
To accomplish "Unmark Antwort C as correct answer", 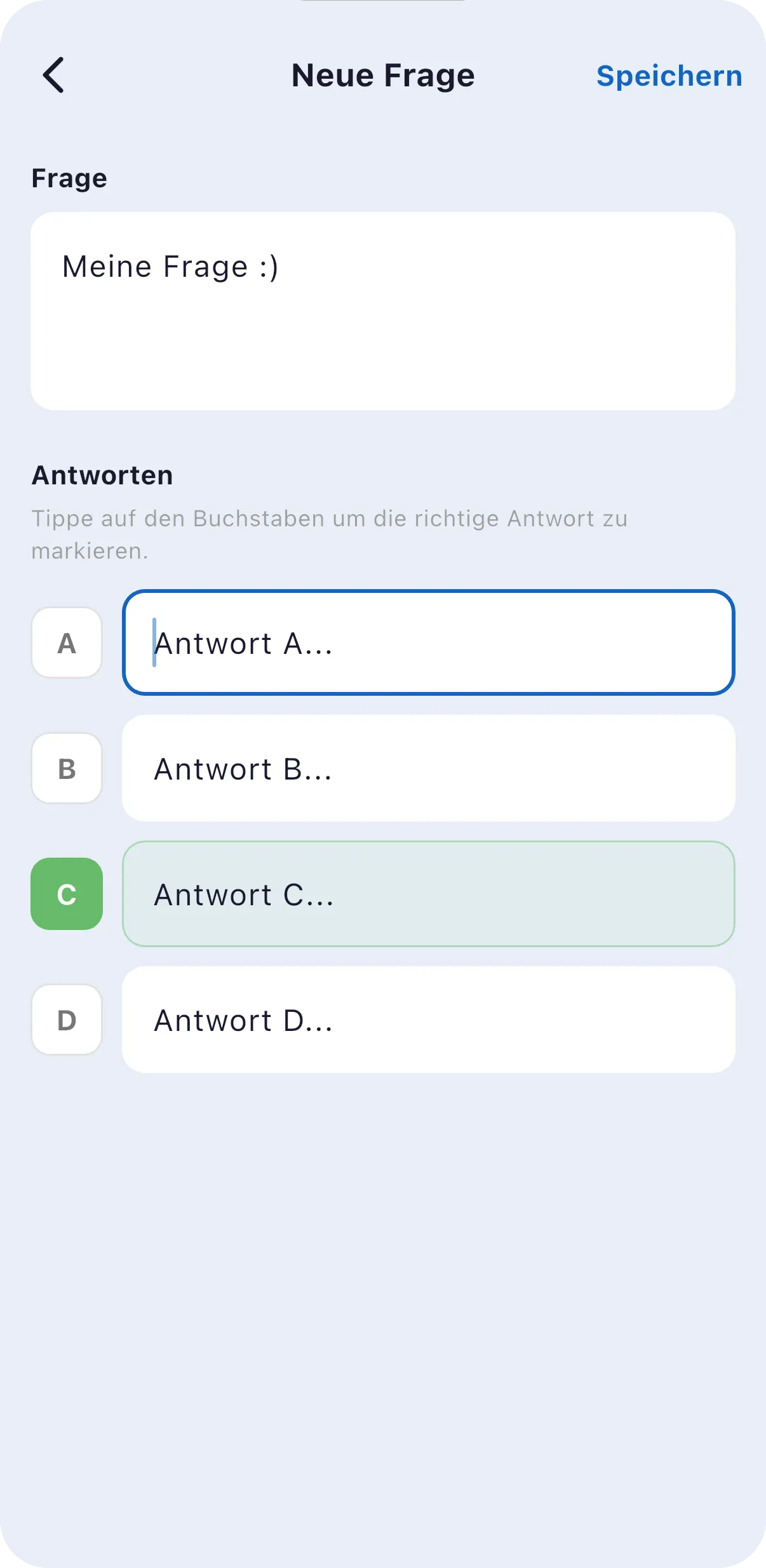I will coord(66,895).
